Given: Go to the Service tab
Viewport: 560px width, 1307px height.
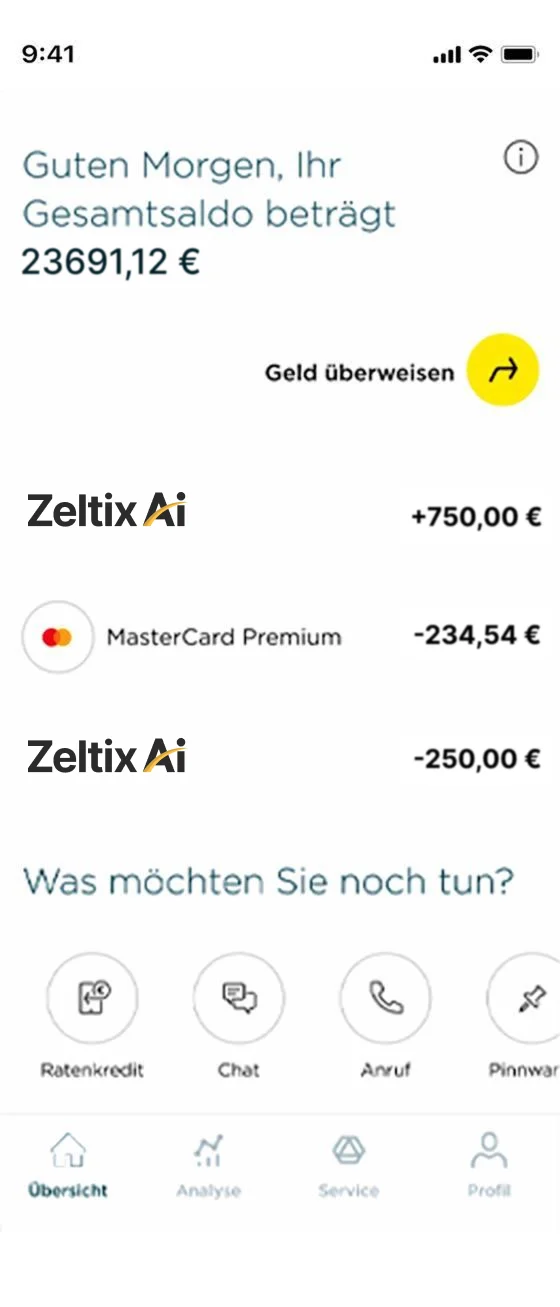Looking at the screenshot, I should (349, 1166).
